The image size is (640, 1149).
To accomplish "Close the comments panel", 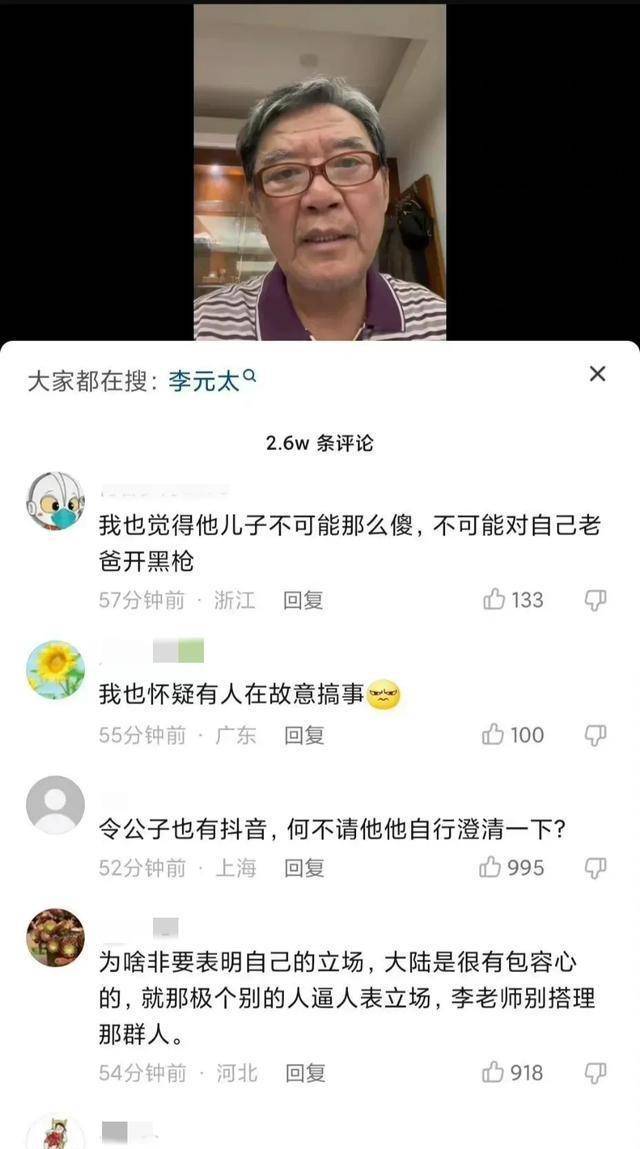I will click(597, 374).
